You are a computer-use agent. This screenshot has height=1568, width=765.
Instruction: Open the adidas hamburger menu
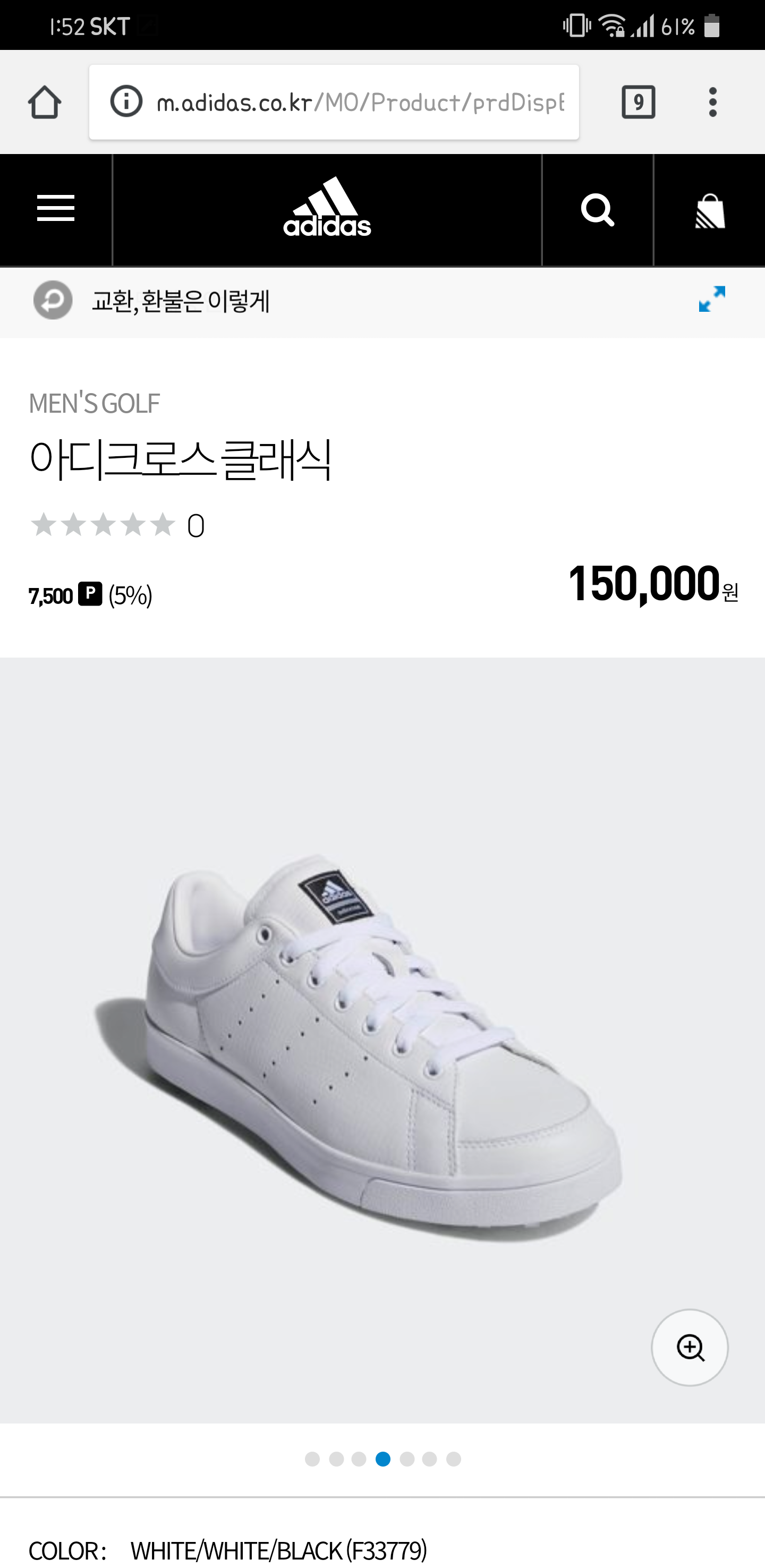click(55, 209)
